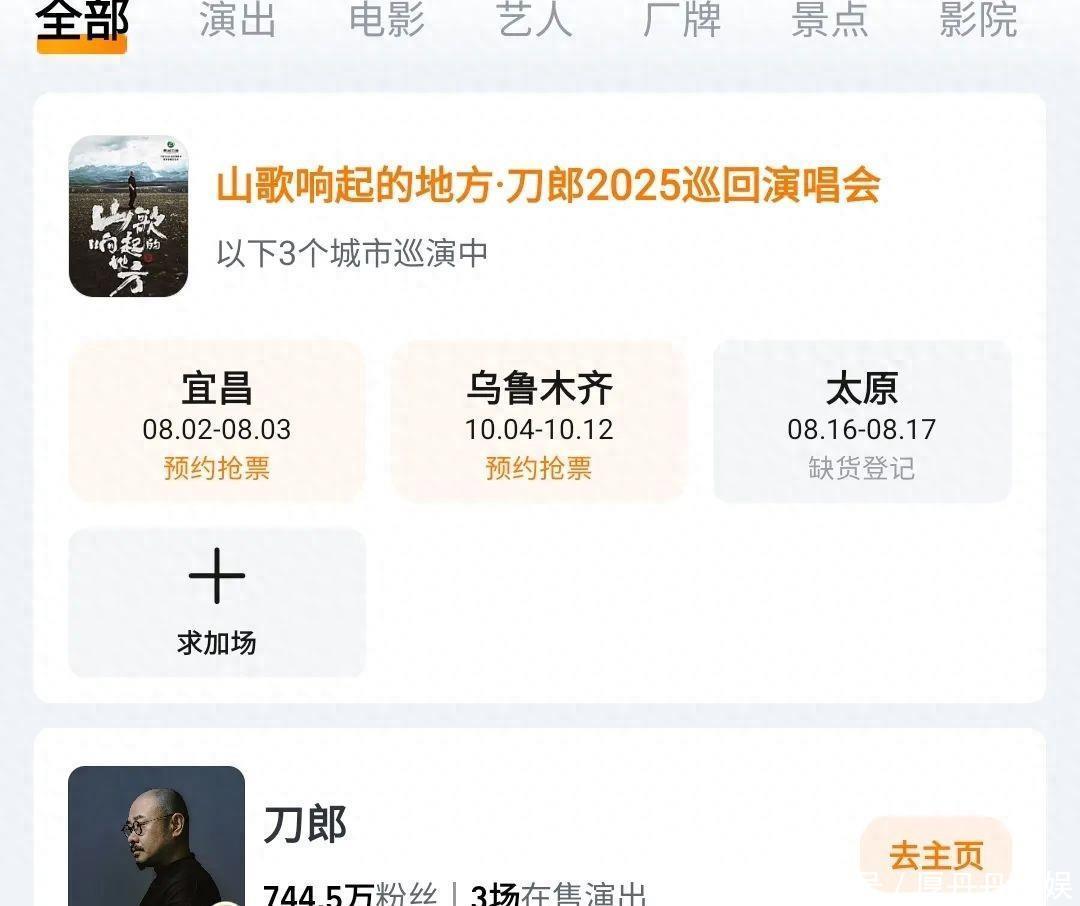Open the 影院 tab
This screenshot has width=1080, height=906.
click(977, 21)
